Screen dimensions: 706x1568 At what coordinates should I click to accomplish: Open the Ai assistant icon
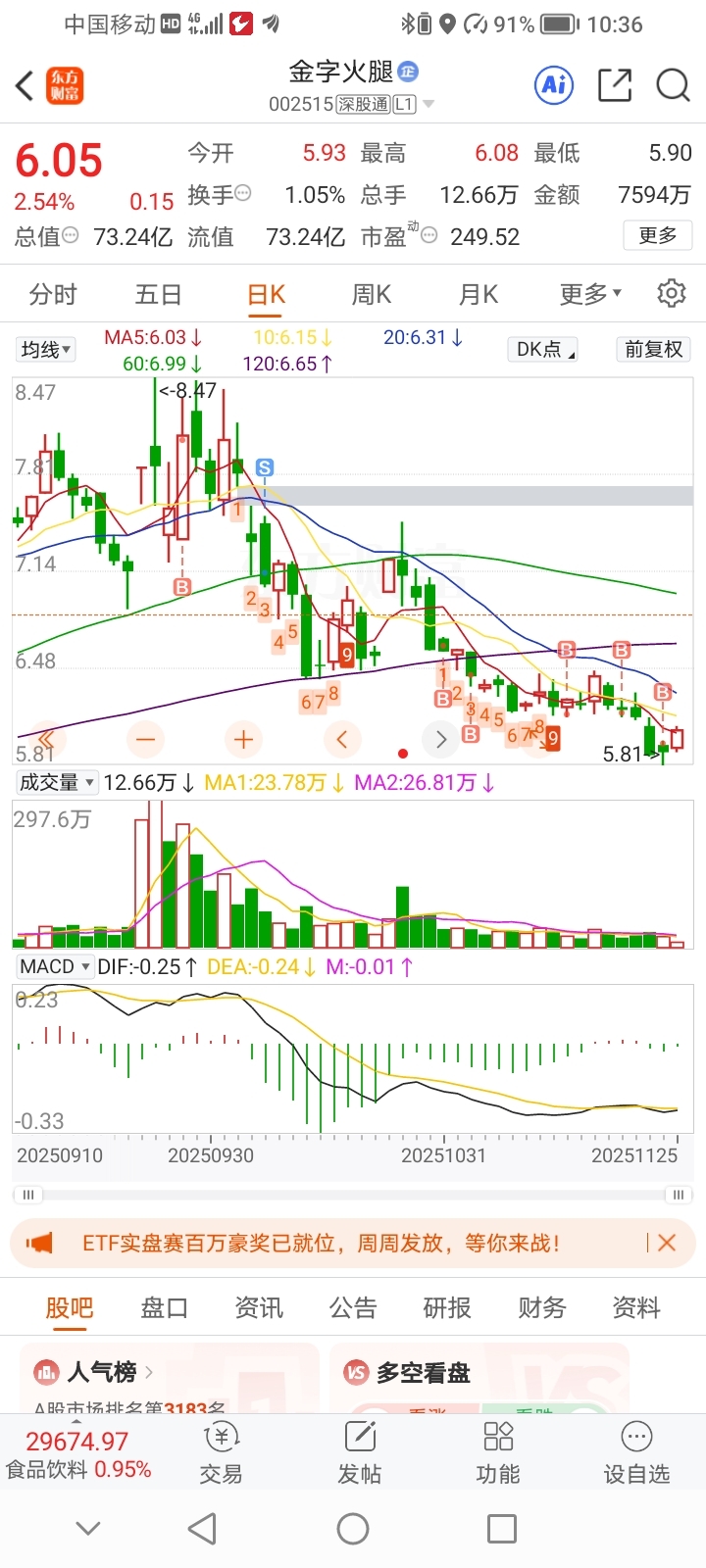pos(554,85)
